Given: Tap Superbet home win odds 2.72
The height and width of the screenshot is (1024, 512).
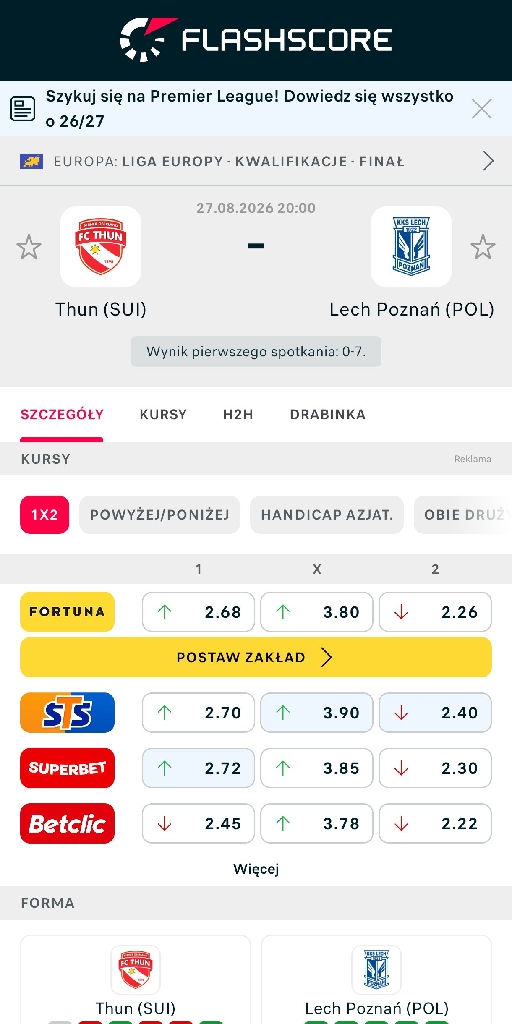Looking at the screenshot, I should point(199,768).
